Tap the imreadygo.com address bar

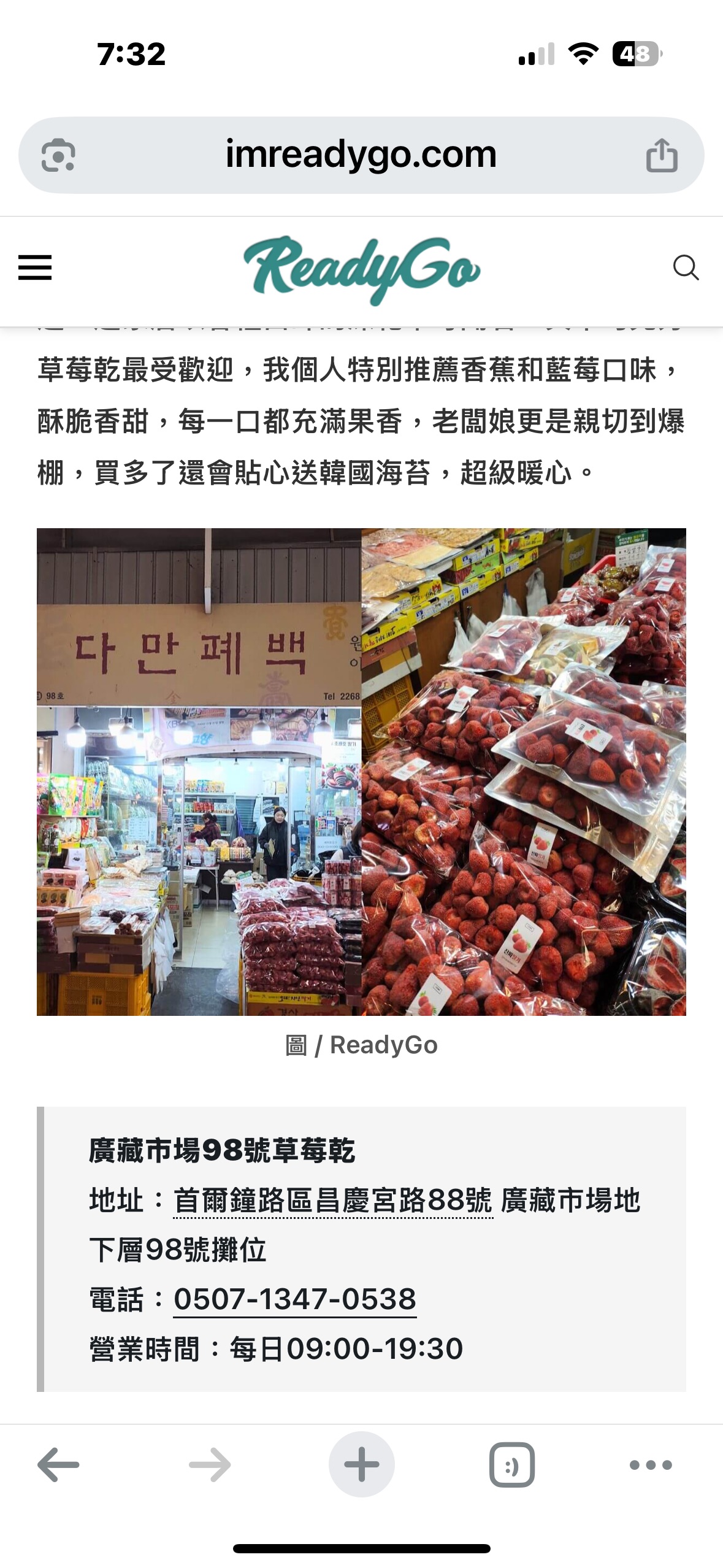coord(361,153)
